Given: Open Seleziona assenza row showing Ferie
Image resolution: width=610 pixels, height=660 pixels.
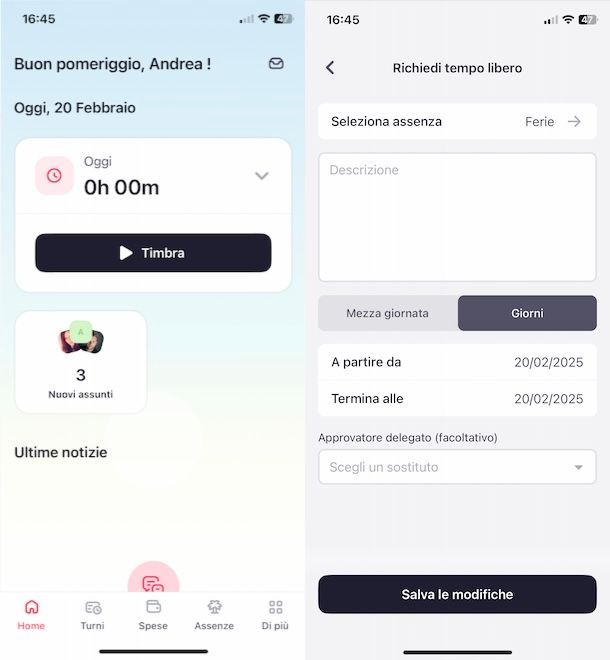Looking at the screenshot, I should click(x=457, y=122).
